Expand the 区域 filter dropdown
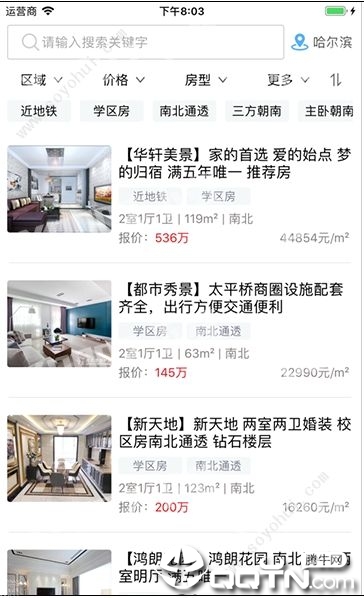The height and width of the screenshot is (598, 364). 41,80
